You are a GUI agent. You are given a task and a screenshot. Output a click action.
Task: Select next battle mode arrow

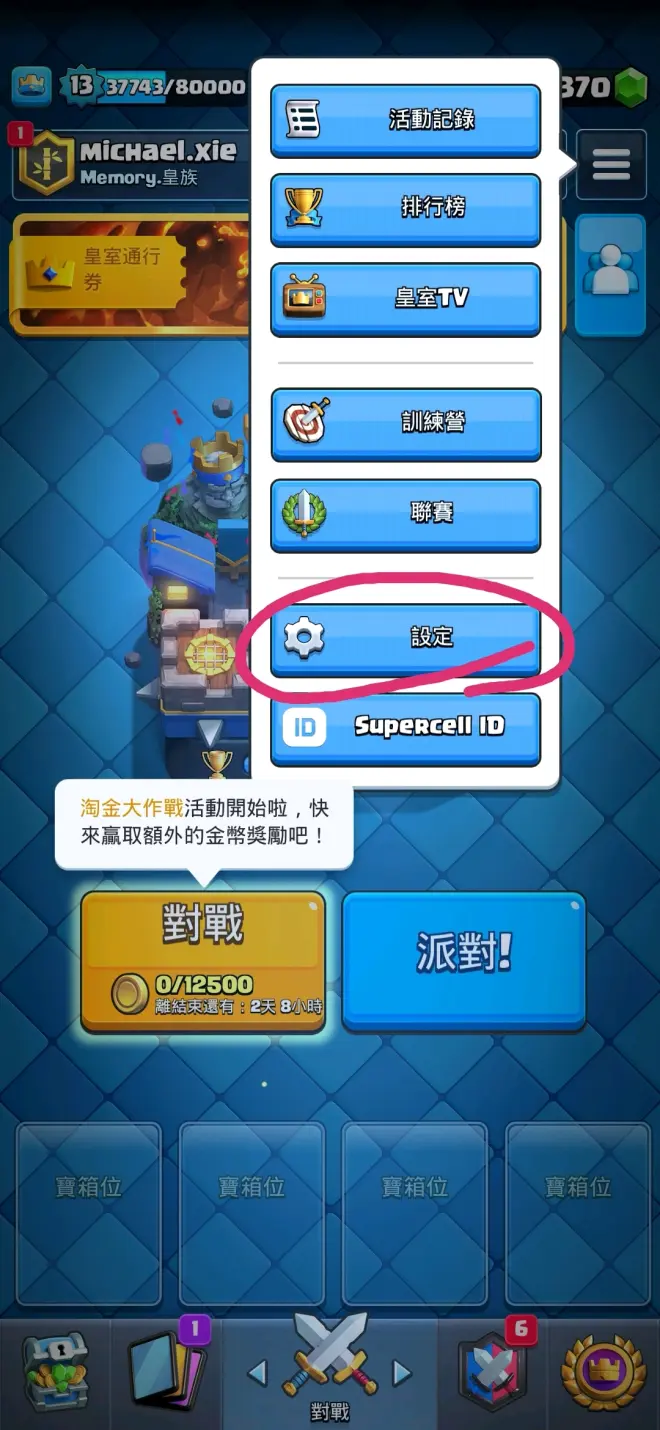402,1373
